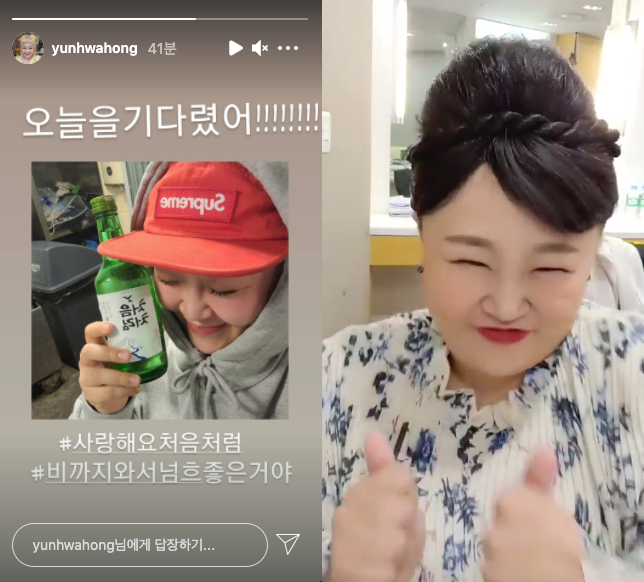
Task: Share story via paper plane icon
Action: (288, 544)
